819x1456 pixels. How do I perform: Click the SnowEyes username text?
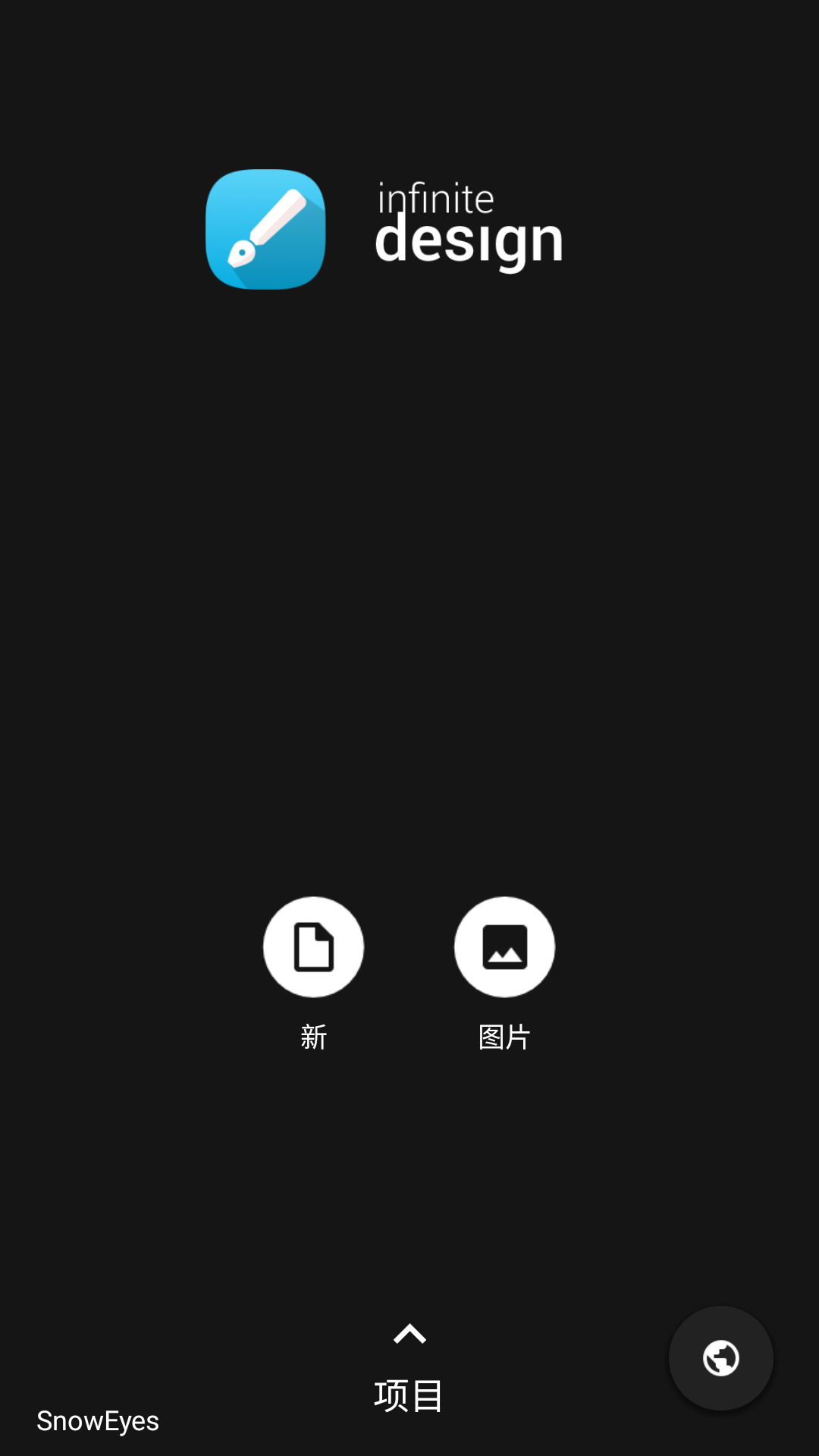pyautogui.click(x=97, y=1420)
